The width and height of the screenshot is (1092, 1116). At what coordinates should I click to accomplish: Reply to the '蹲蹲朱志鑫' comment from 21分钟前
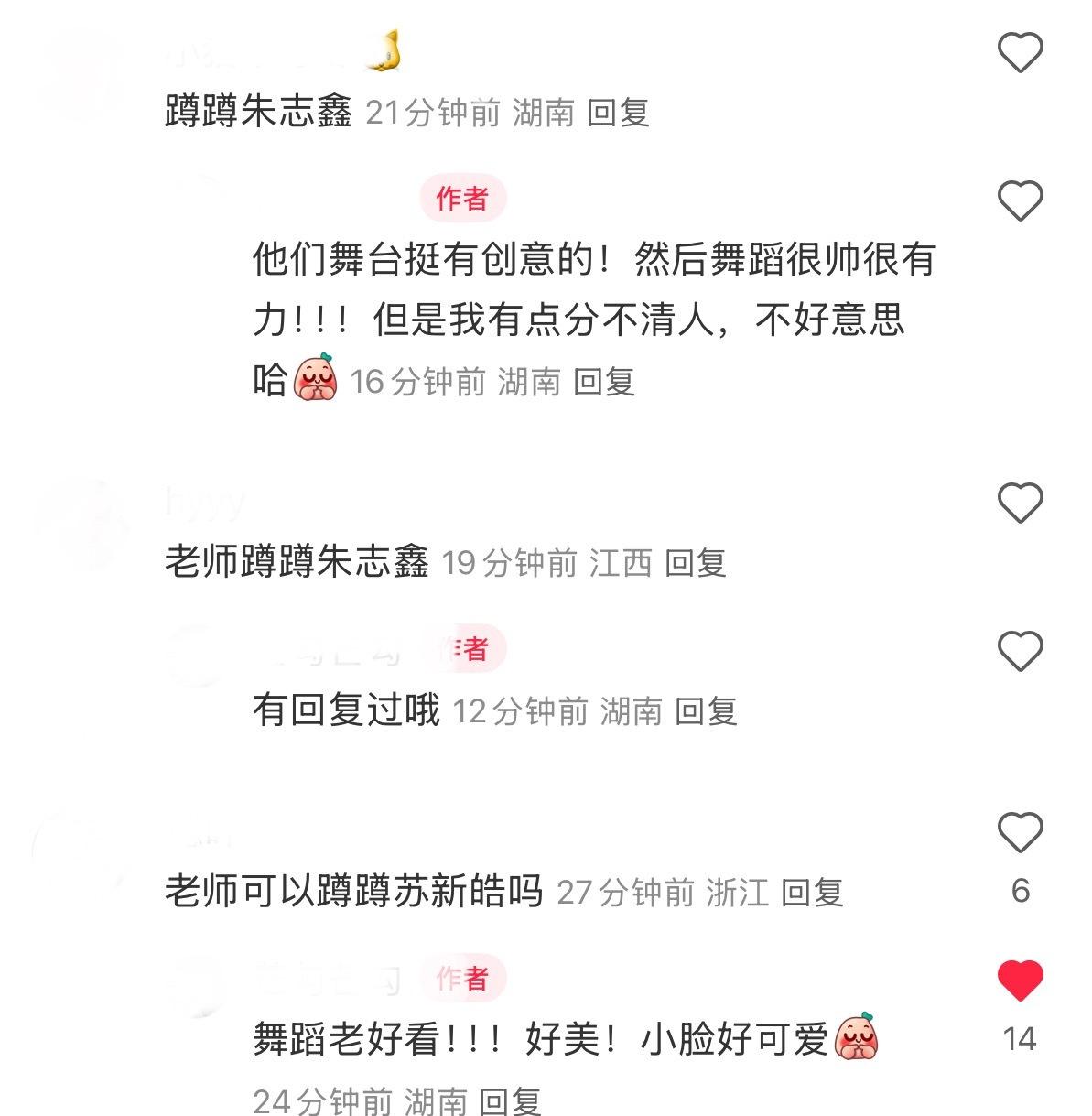tap(618, 114)
